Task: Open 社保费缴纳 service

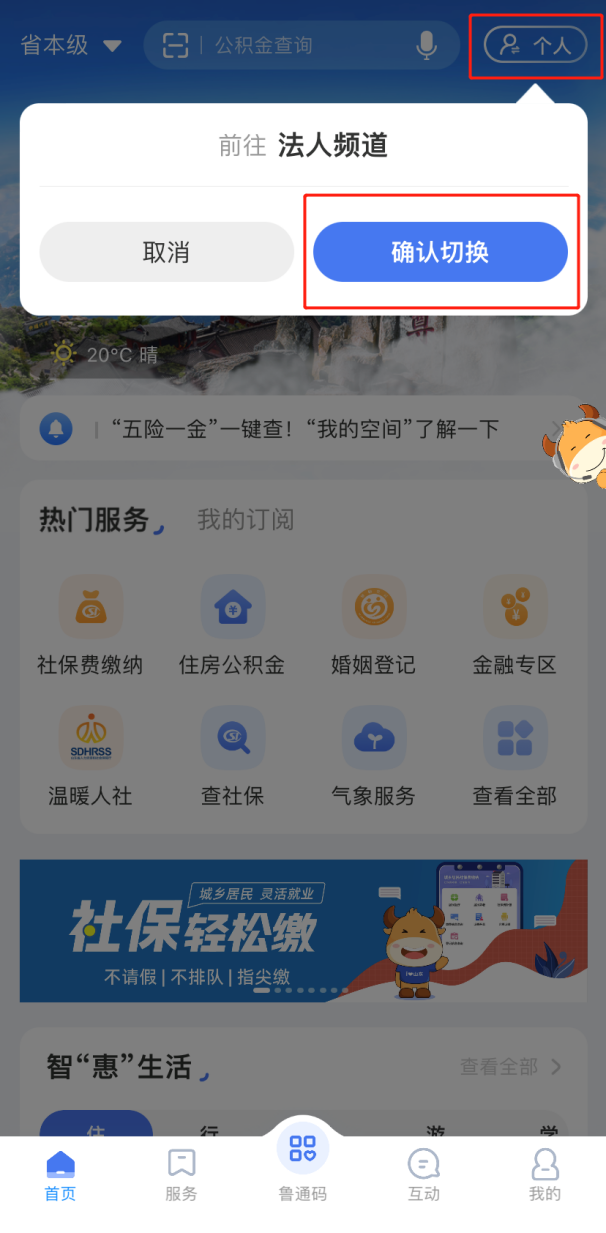Action: (x=90, y=625)
